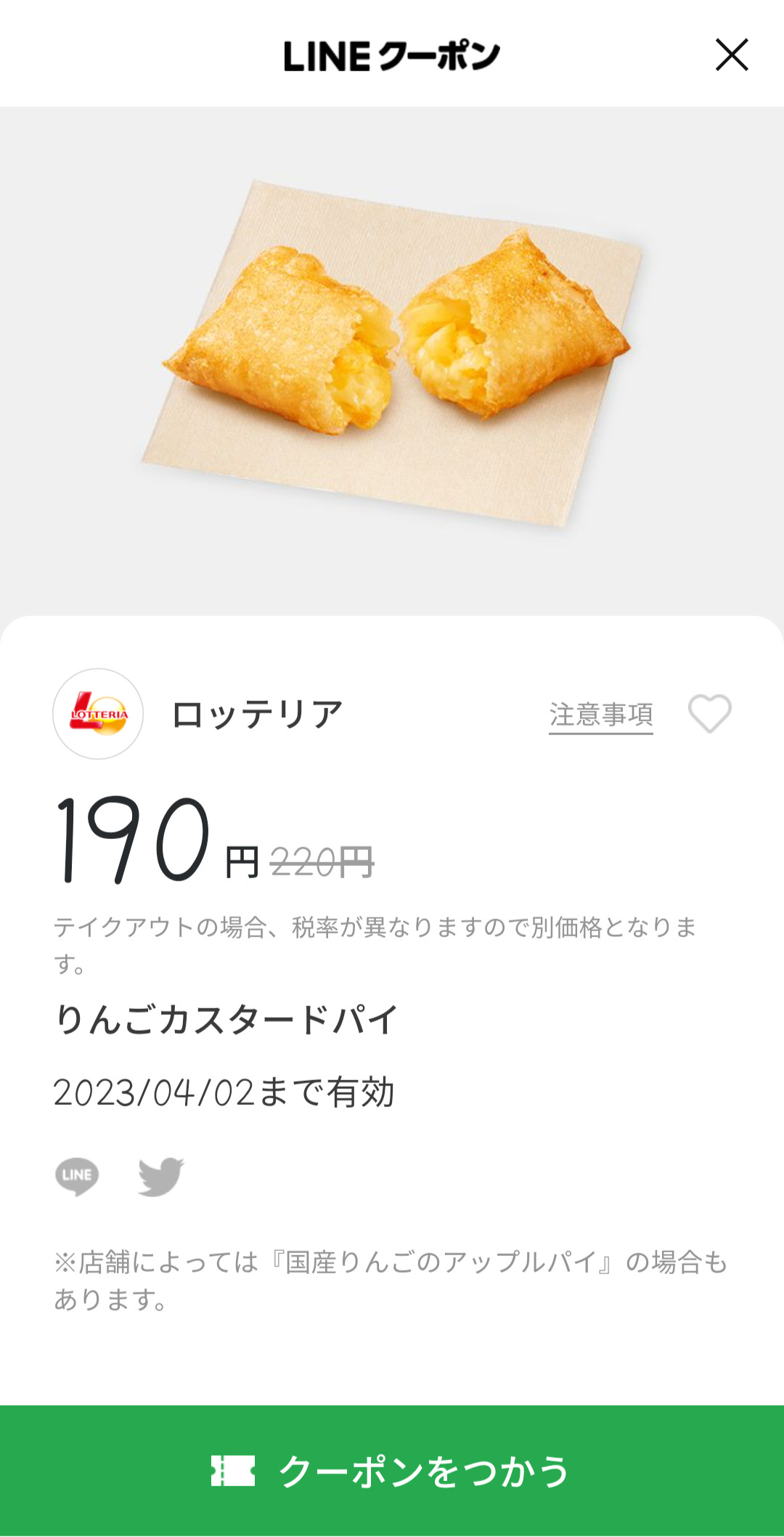Viewport: 784px width, 1537px height.
Task: Close the LINE coupon page
Action: coord(731,55)
